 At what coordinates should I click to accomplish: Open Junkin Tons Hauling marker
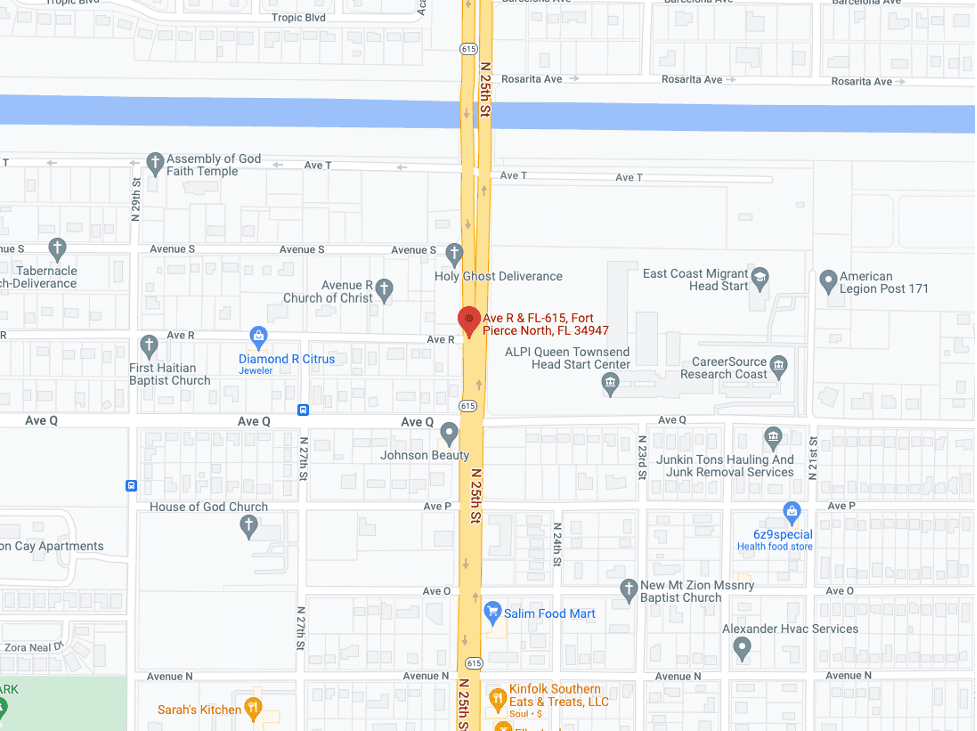click(x=772, y=437)
